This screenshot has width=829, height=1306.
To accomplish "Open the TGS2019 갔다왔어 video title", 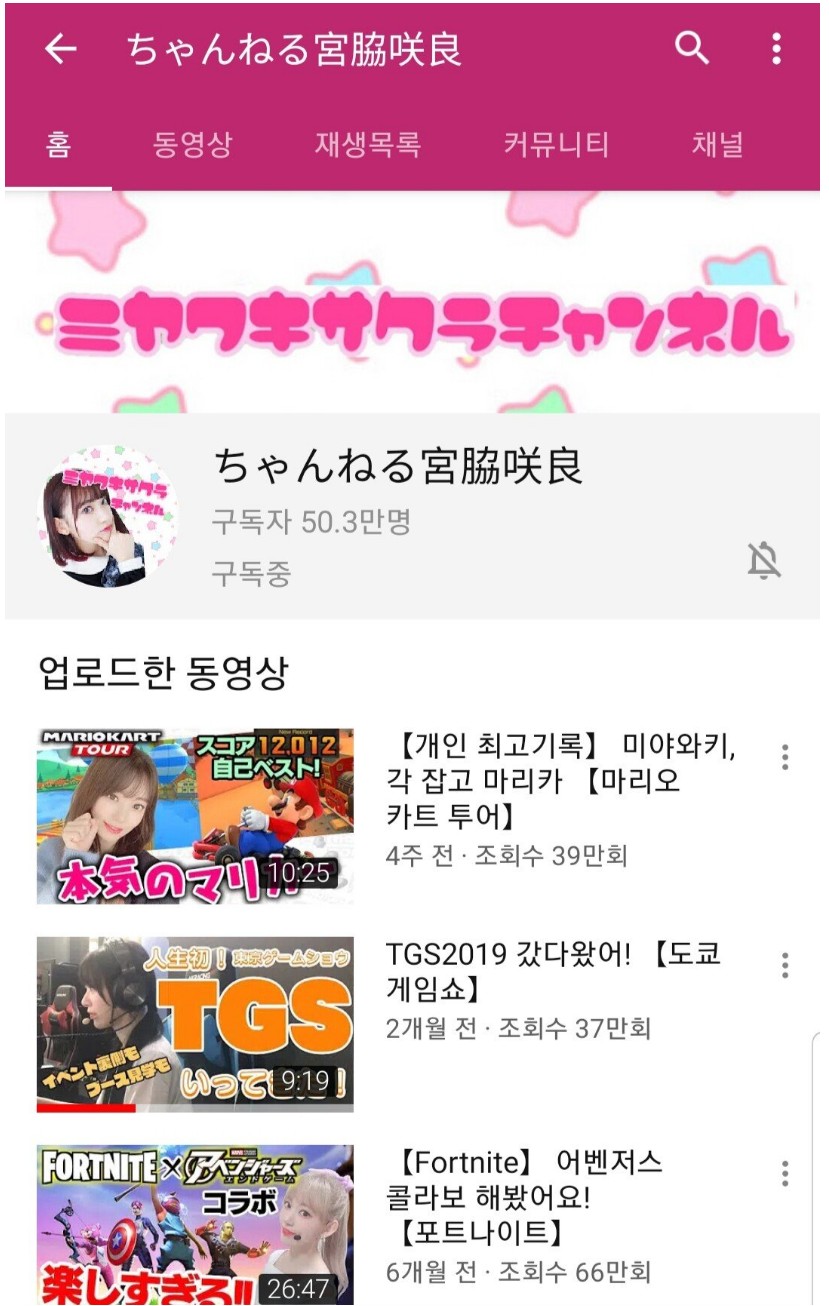I will [553, 970].
